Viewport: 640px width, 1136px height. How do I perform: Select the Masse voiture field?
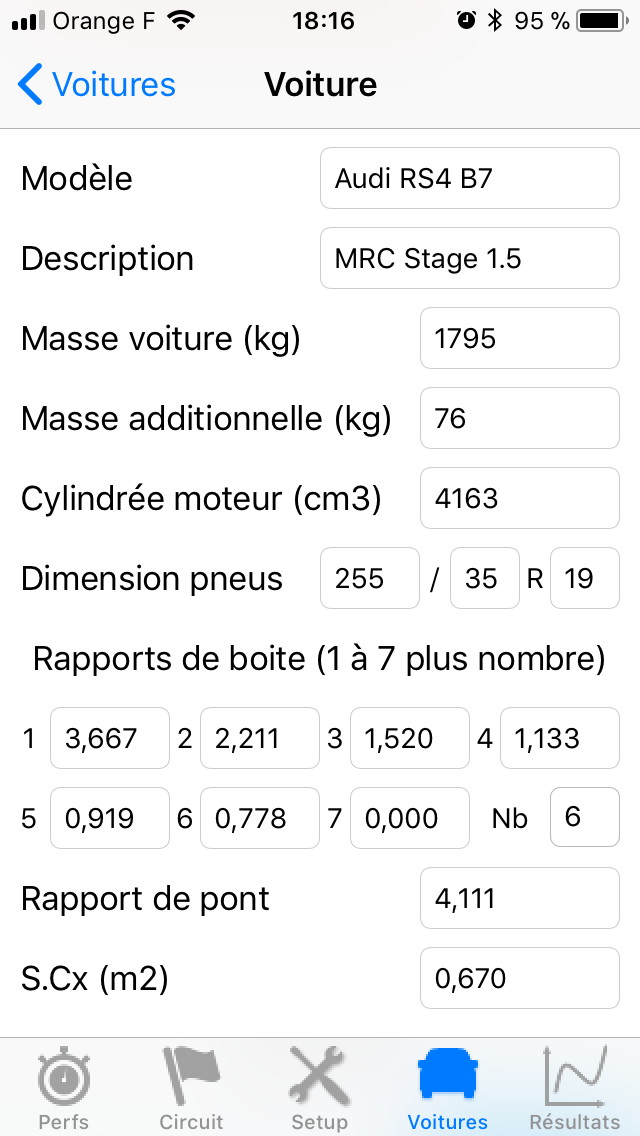tap(519, 338)
